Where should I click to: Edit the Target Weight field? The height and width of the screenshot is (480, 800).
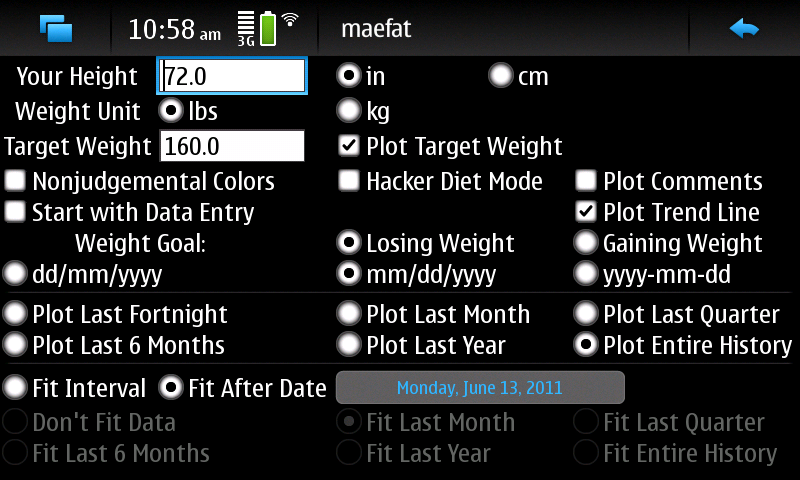pyautogui.click(x=231, y=146)
